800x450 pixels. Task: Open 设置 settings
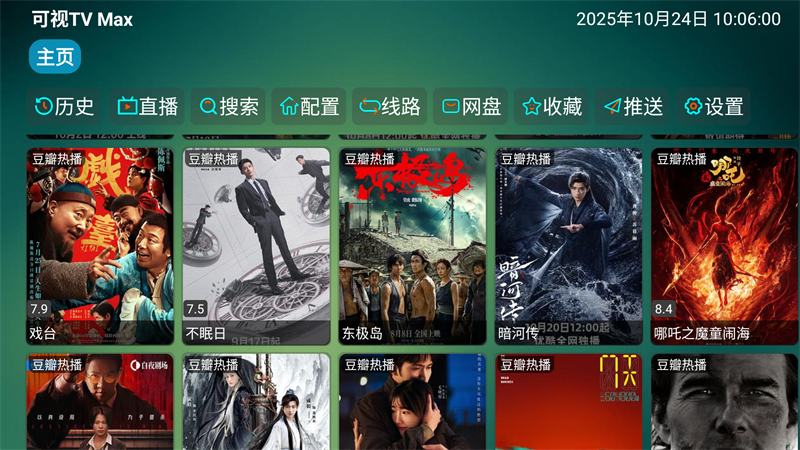pyautogui.click(x=714, y=107)
